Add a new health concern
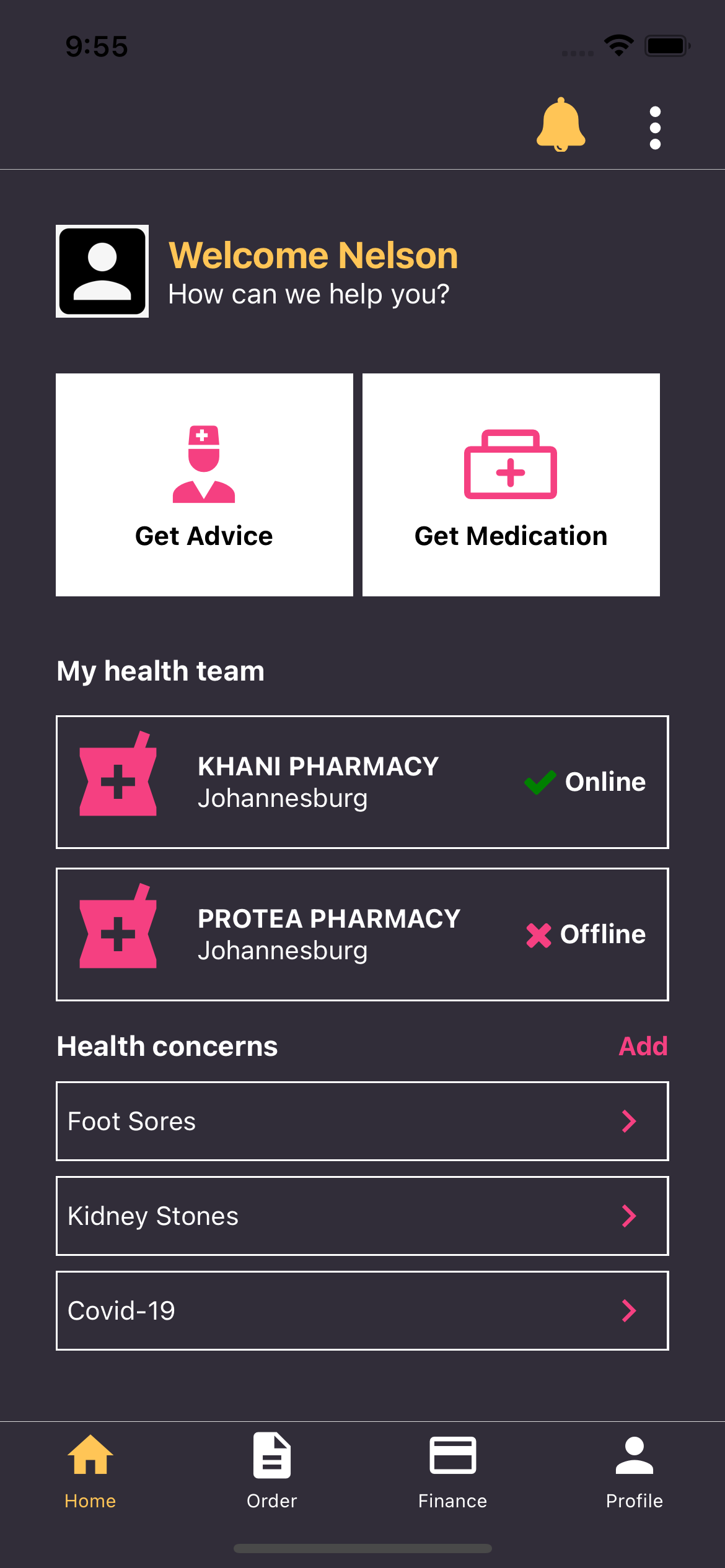Image resolution: width=725 pixels, height=1568 pixels. pos(643,1046)
